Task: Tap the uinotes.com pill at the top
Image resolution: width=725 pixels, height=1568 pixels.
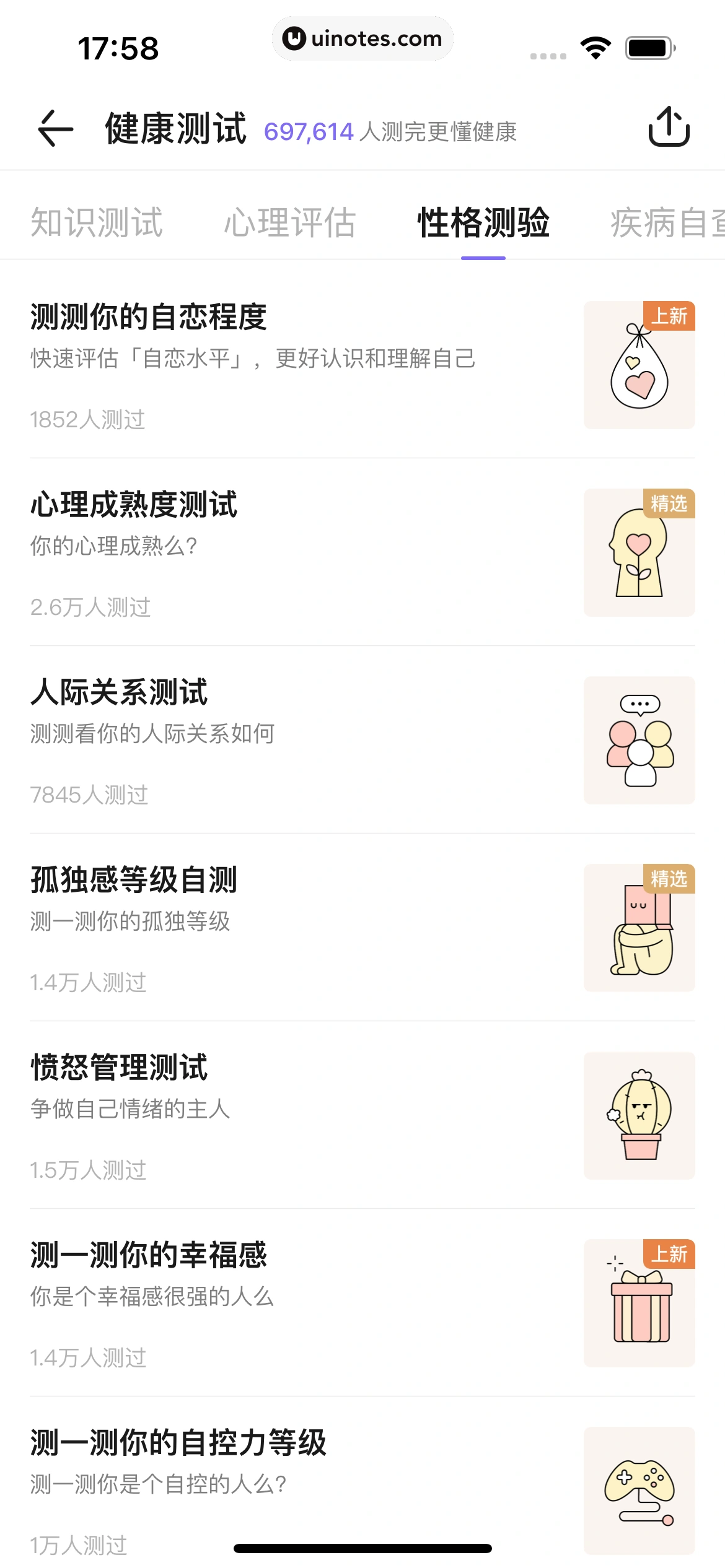Action: coord(362,38)
